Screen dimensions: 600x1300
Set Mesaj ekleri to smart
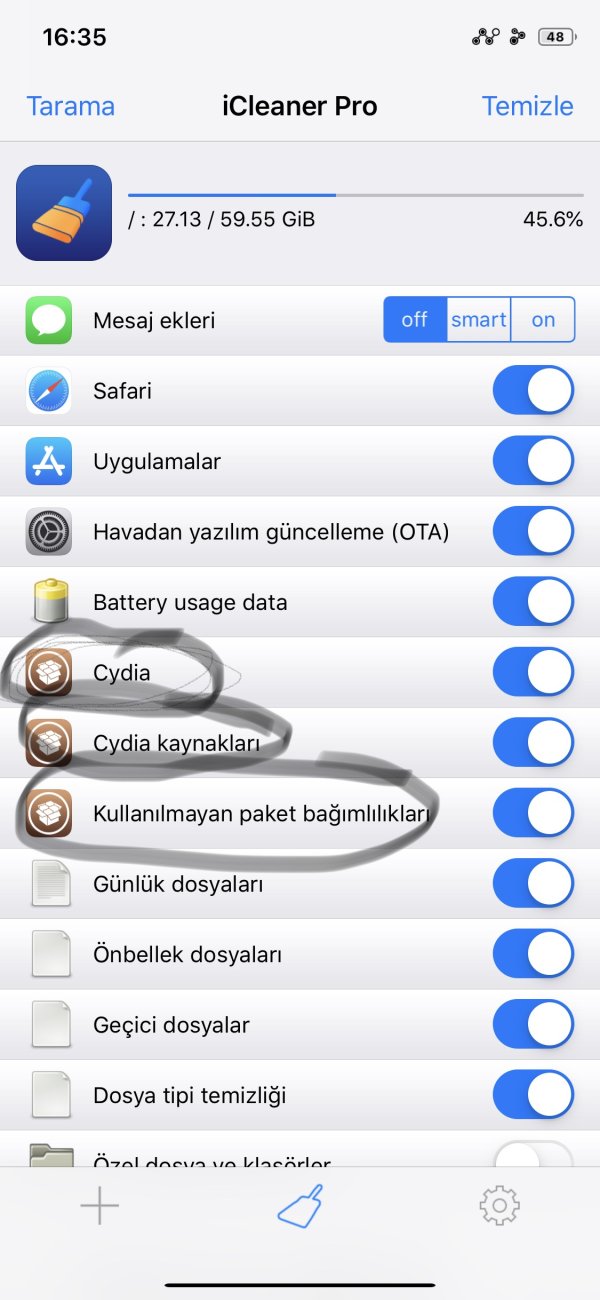(x=478, y=320)
